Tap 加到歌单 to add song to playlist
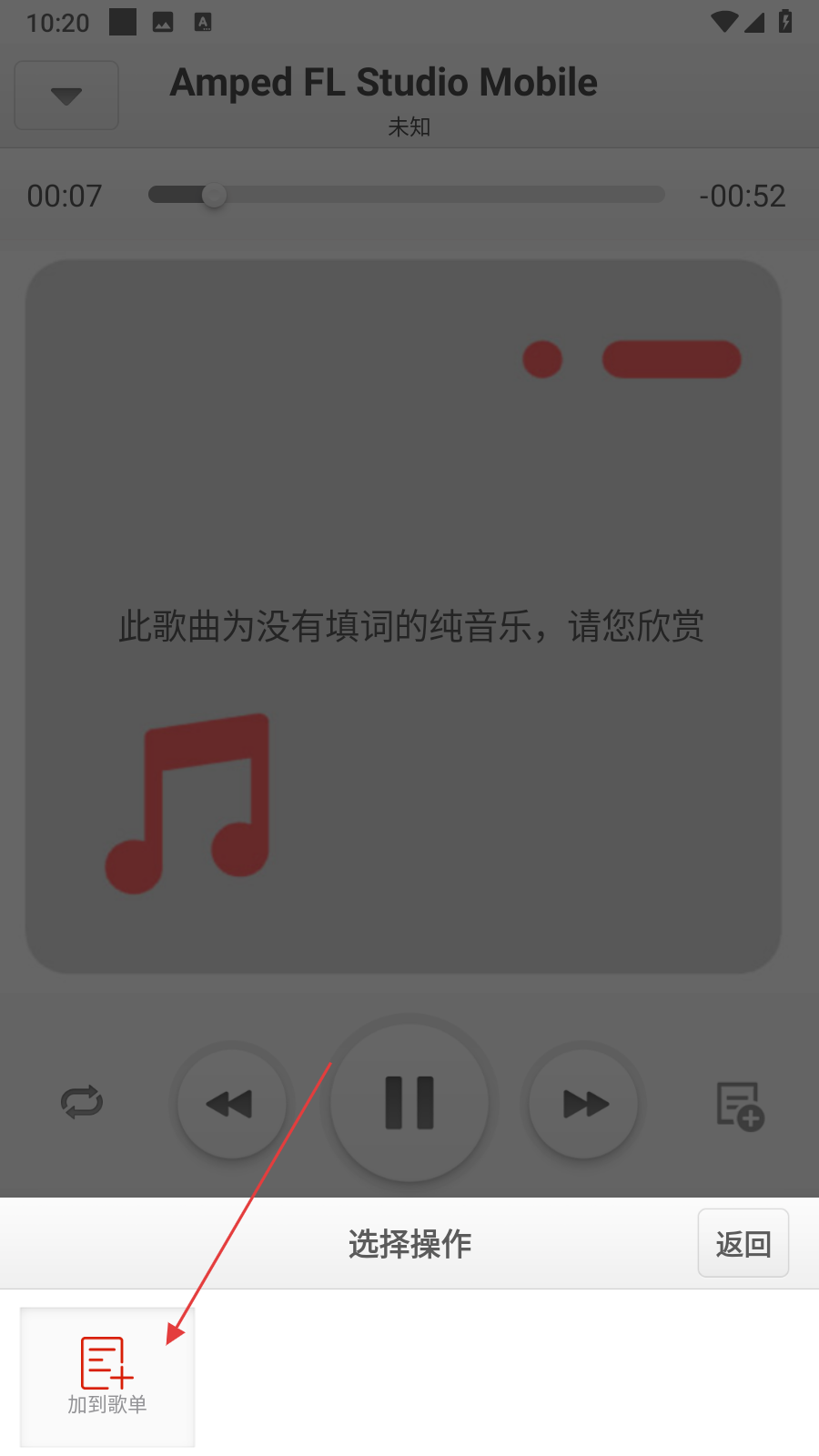This screenshot has height=1456, width=819. pyautogui.click(x=107, y=1376)
